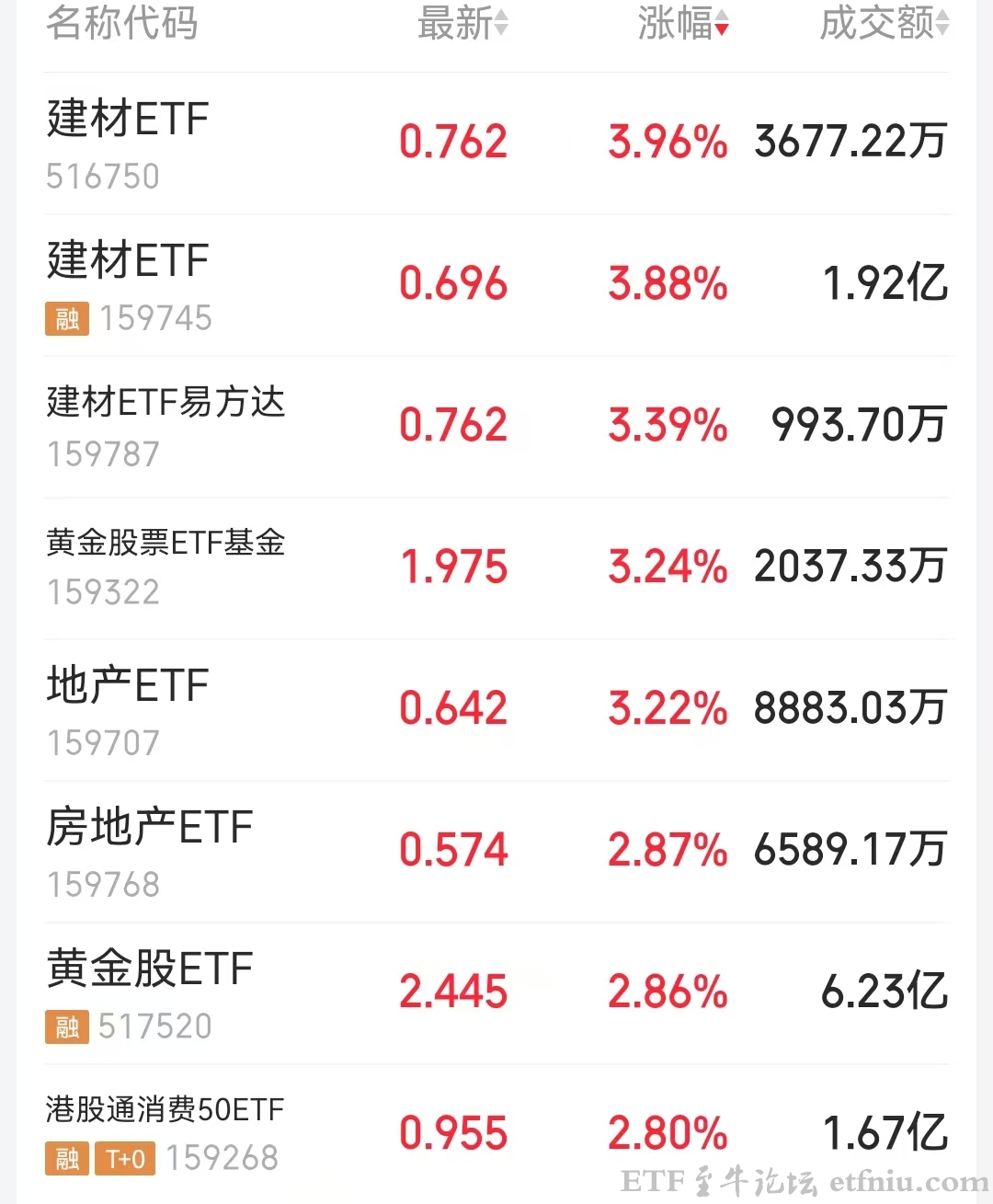
Task: Expand sort options on 成交额 header
Action: [x=878, y=21]
